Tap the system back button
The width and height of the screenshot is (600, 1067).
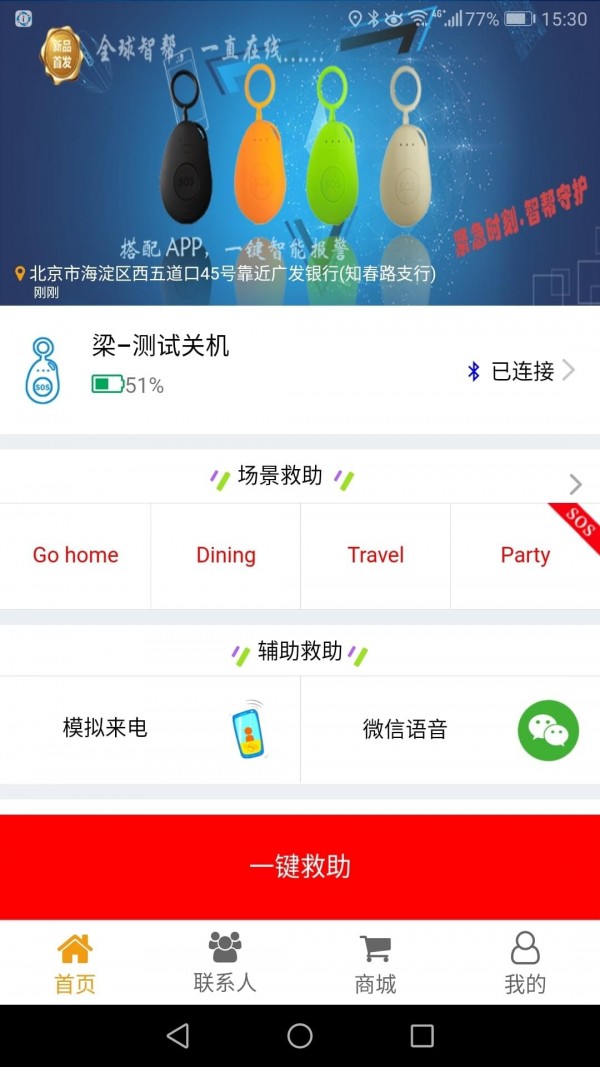coord(178,1036)
